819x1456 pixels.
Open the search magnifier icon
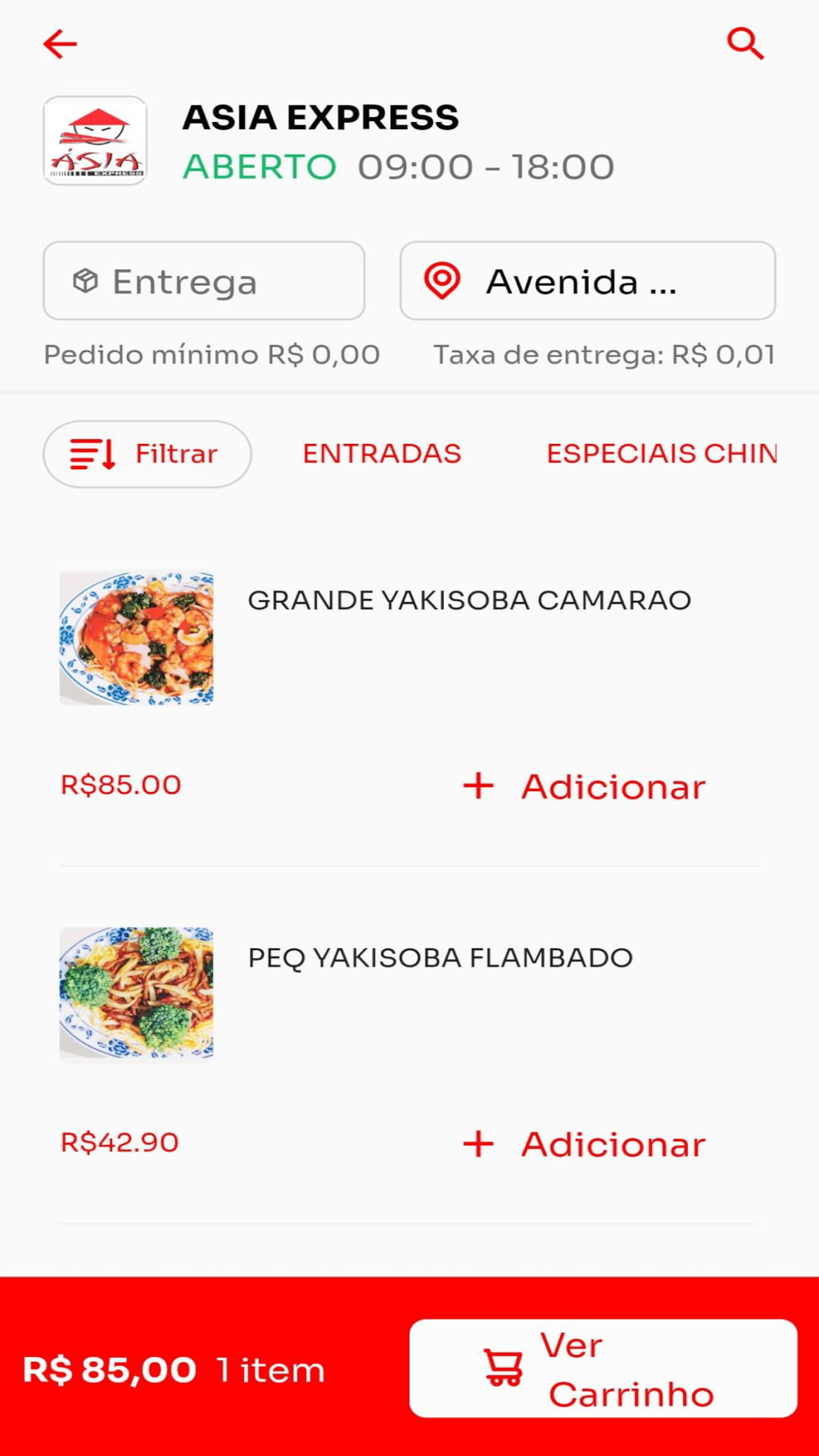tap(745, 43)
